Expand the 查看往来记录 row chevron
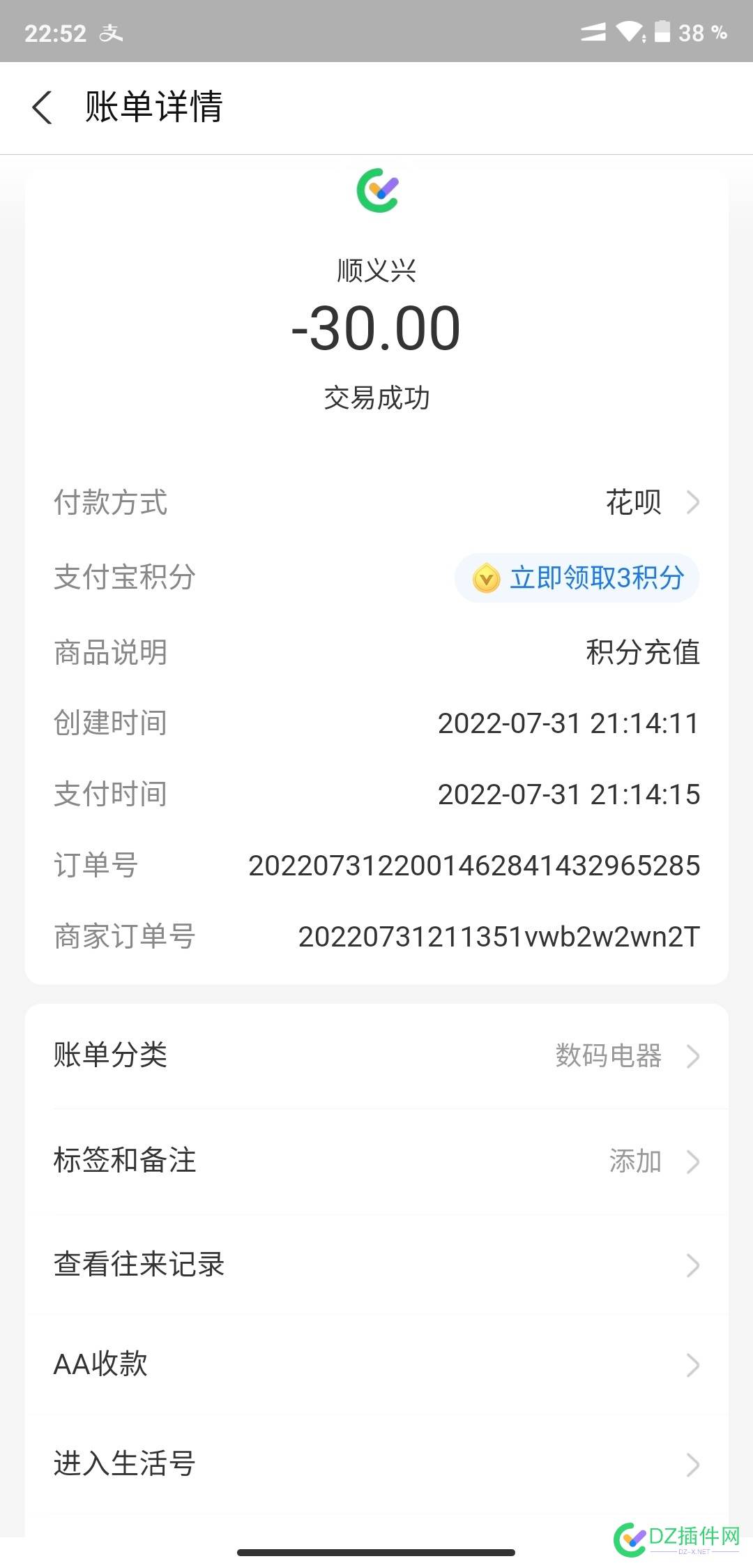Screen dimensions: 753x1568 click(x=692, y=1264)
